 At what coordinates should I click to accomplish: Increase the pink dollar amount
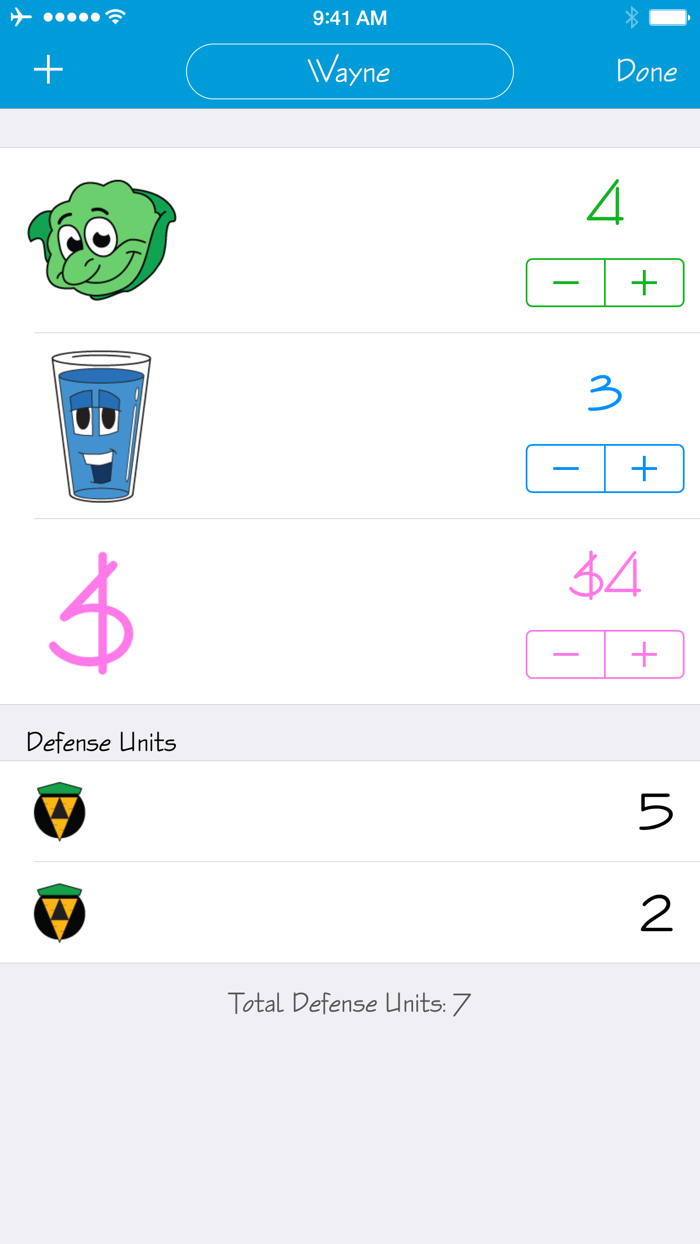click(x=645, y=655)
